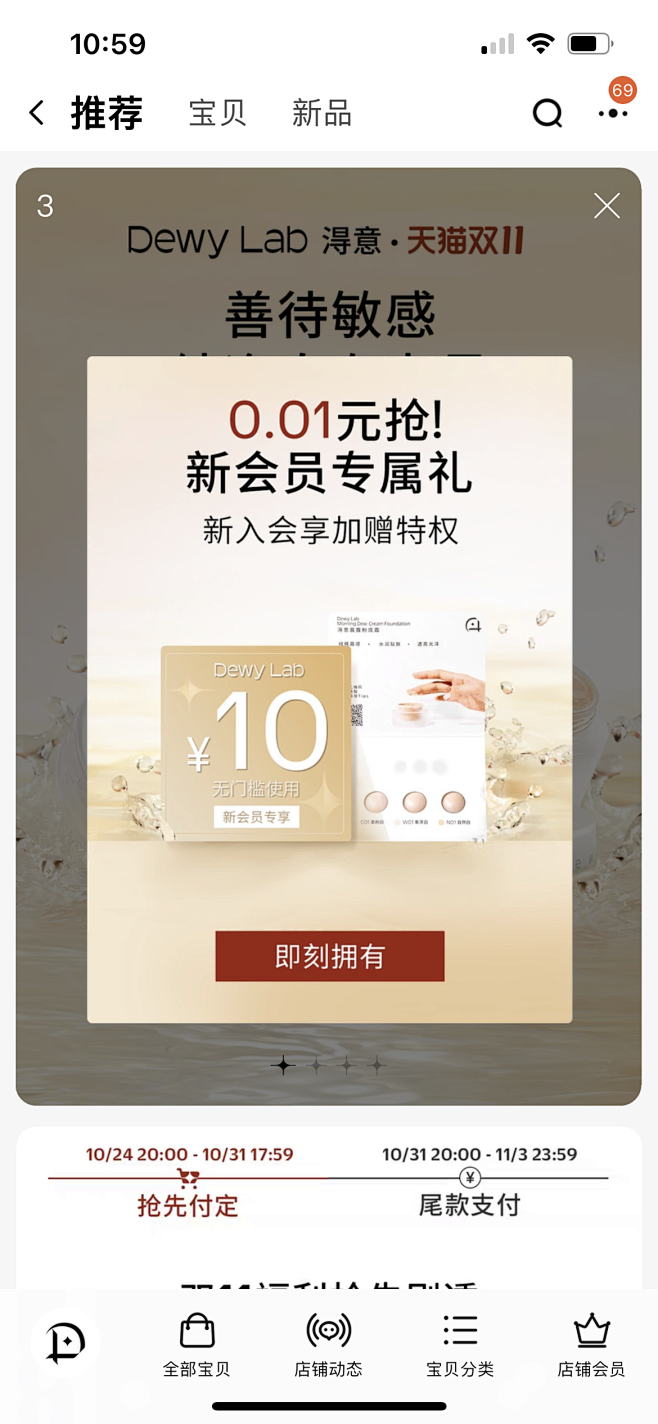This screenshot has width=658, height=1424.
Task: Tap the store logo icon at bottom left
Action: point(65,1343)
